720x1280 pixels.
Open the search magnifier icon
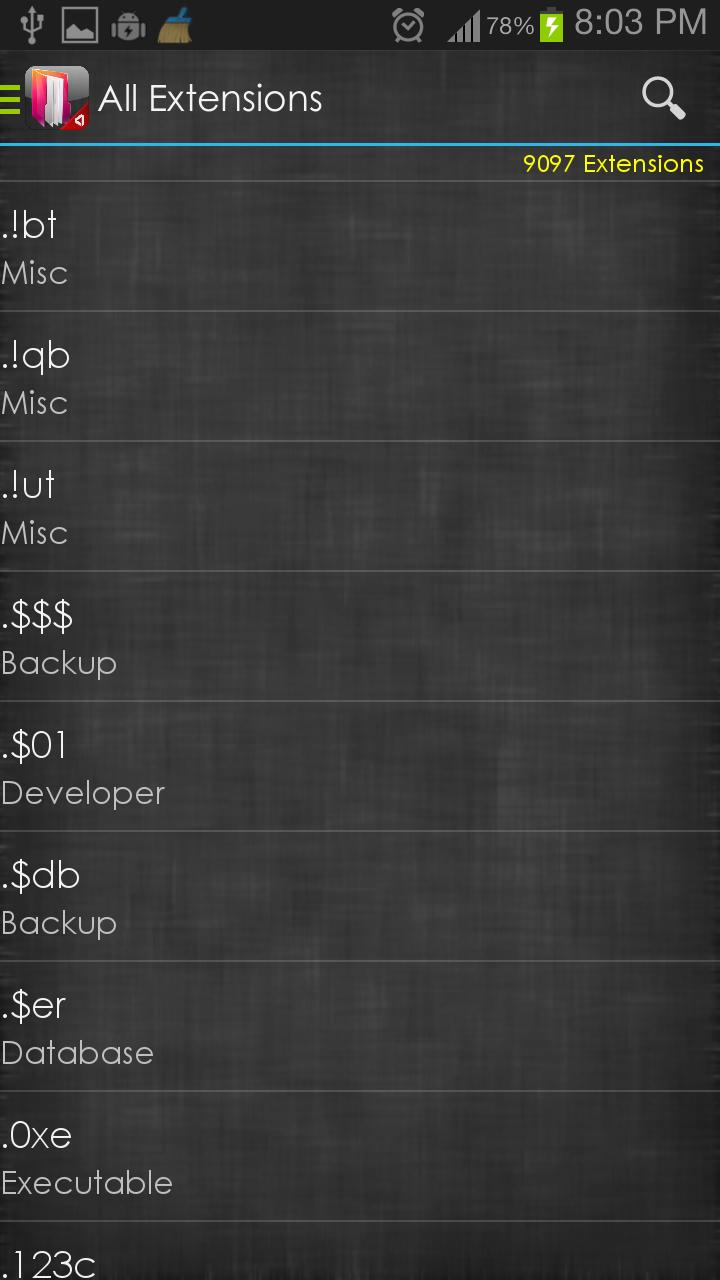[663, 98]
